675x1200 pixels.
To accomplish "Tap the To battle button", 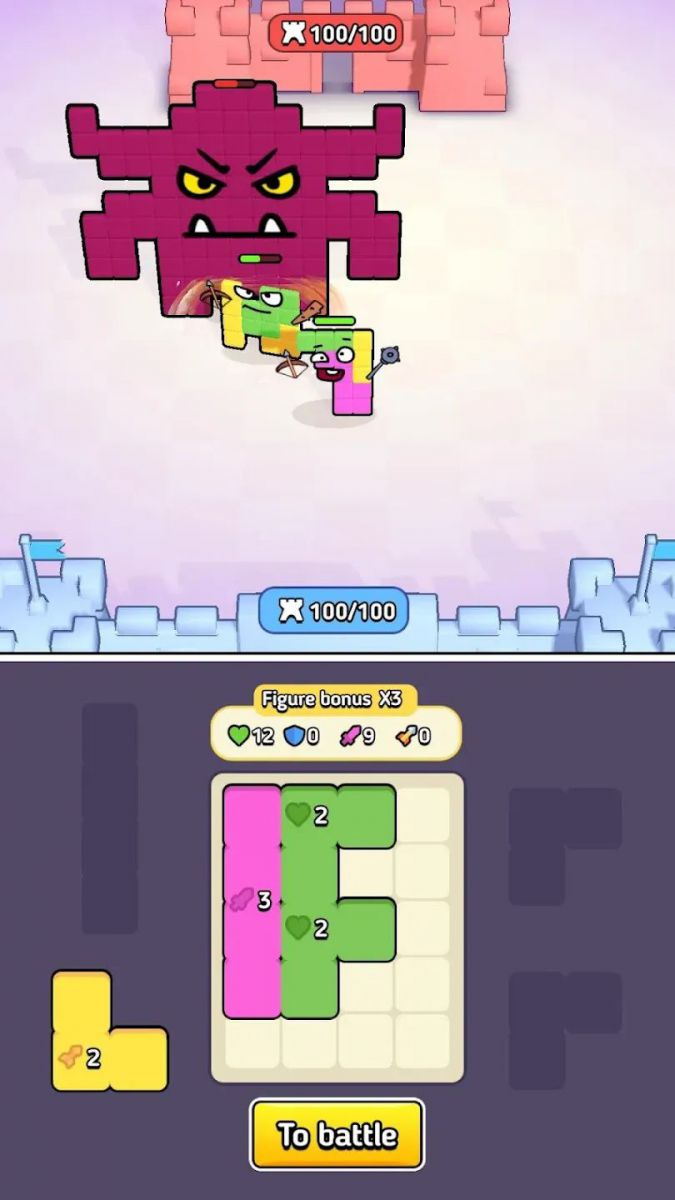I will [x=337, y=1134].
